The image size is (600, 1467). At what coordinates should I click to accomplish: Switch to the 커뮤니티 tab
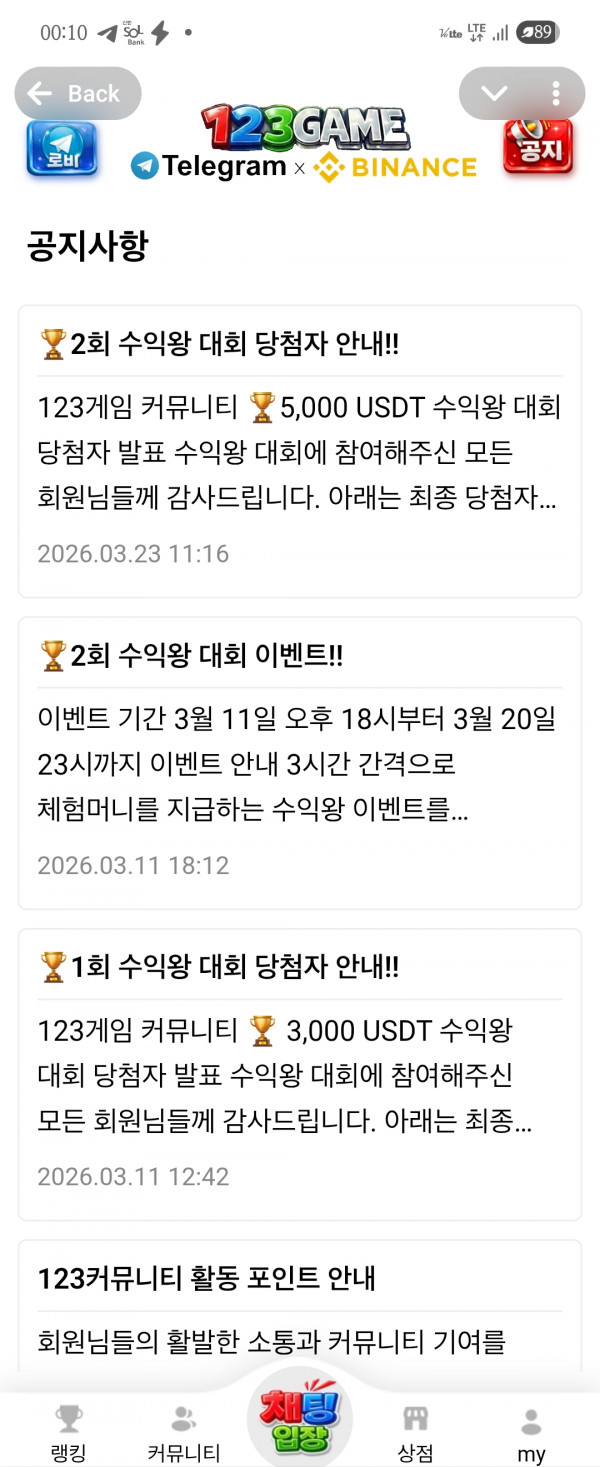coord(183,1432)
